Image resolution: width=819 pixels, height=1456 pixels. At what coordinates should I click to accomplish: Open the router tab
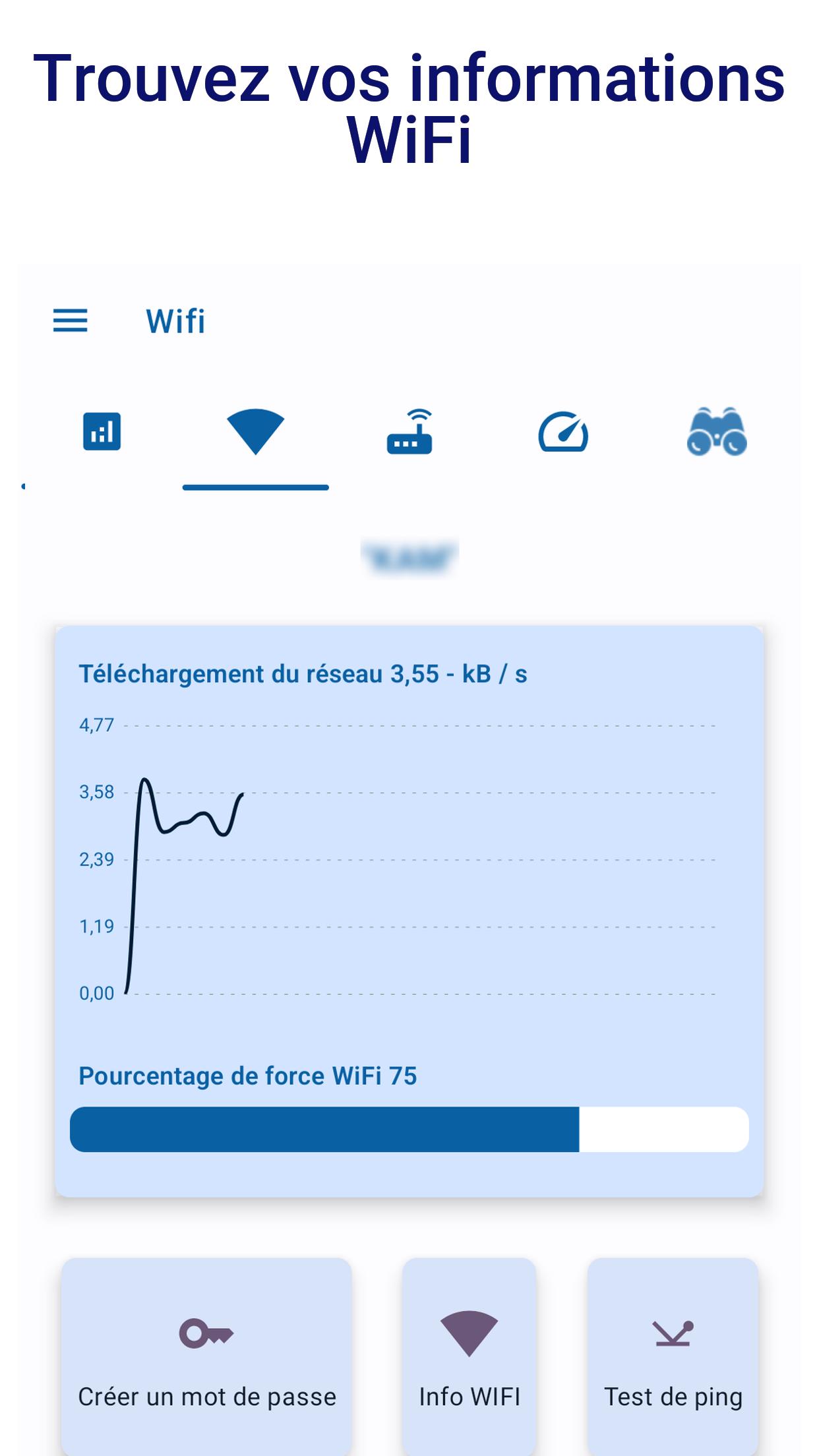409,432
